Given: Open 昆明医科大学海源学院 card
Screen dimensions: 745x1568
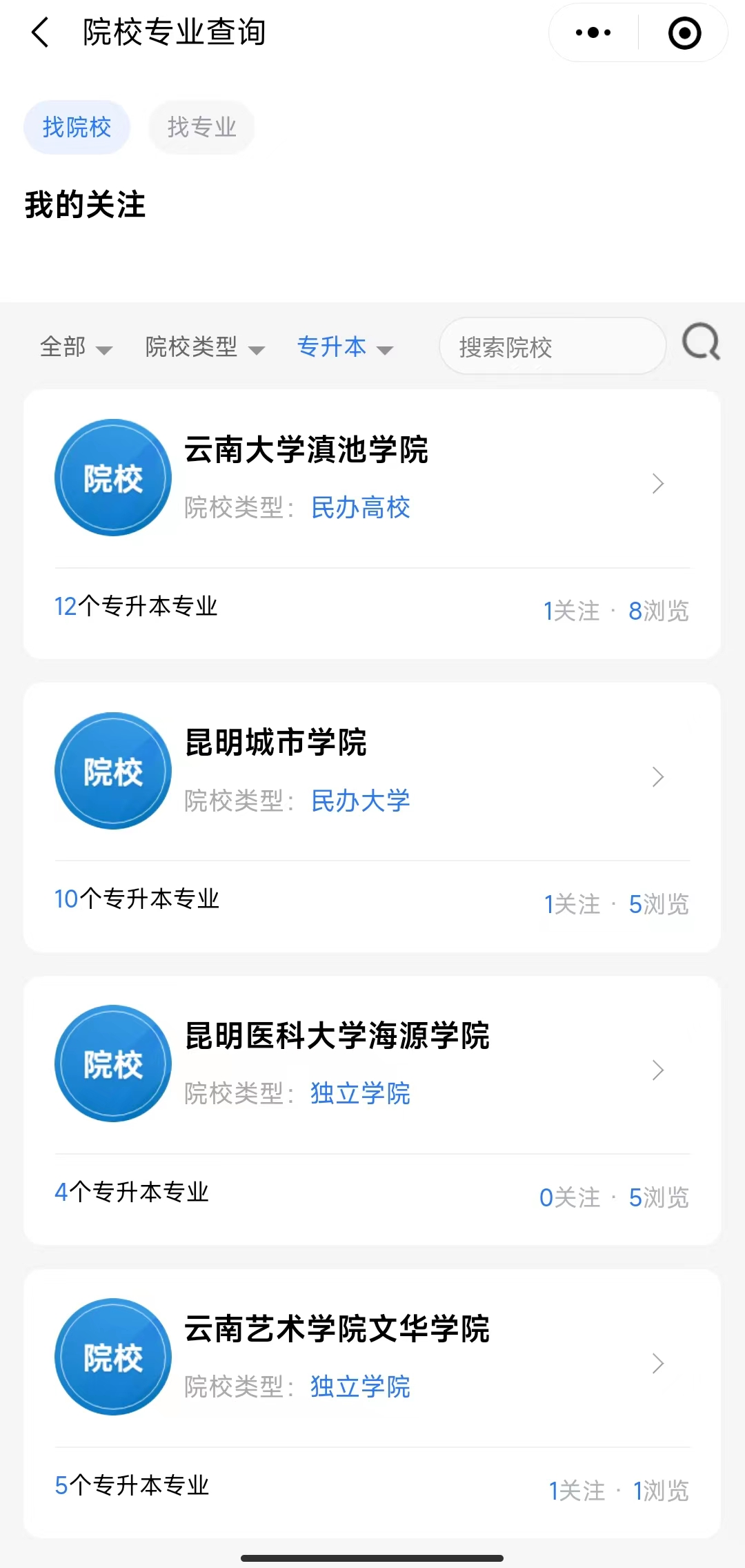Looking at the screenshot, I should 372,1068.
